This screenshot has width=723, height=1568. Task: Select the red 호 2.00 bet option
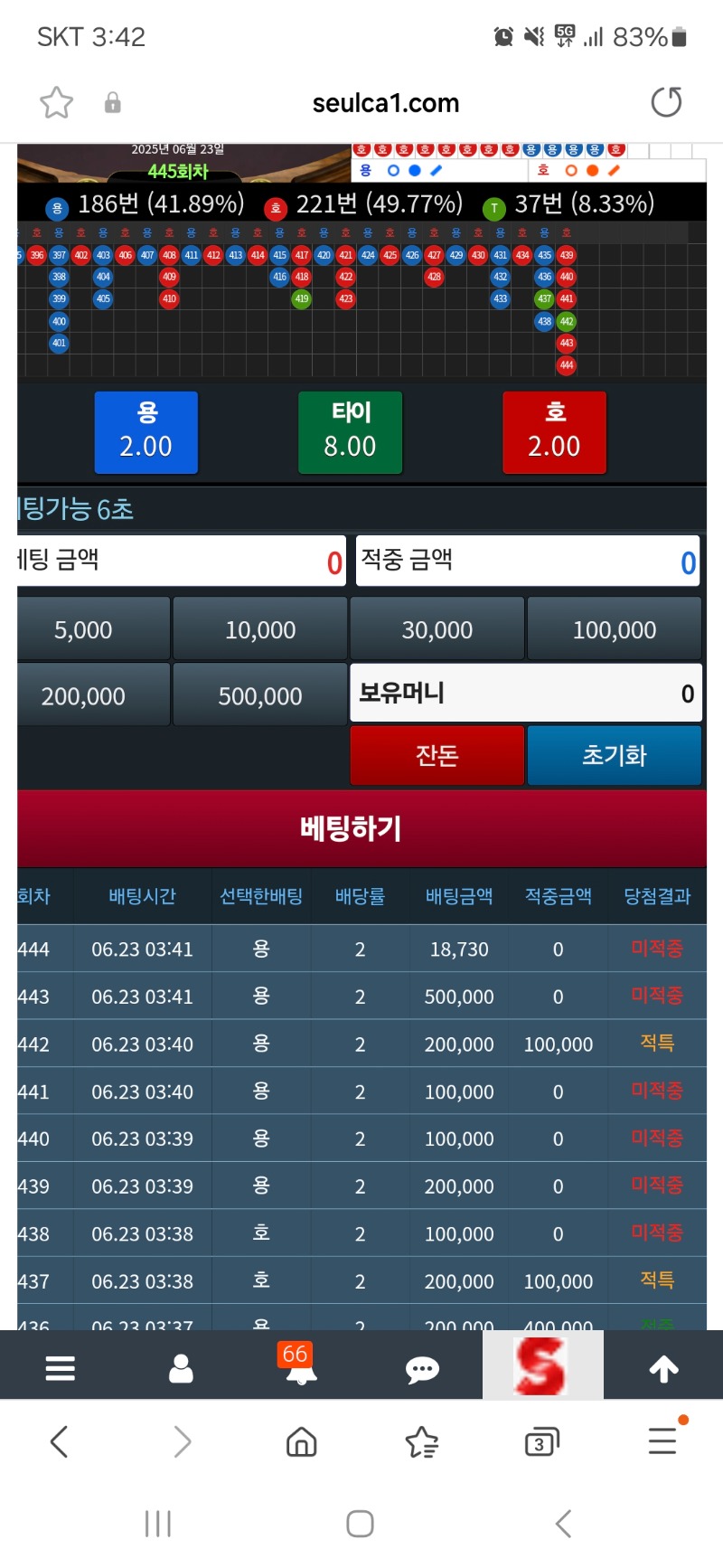point(554,432)
